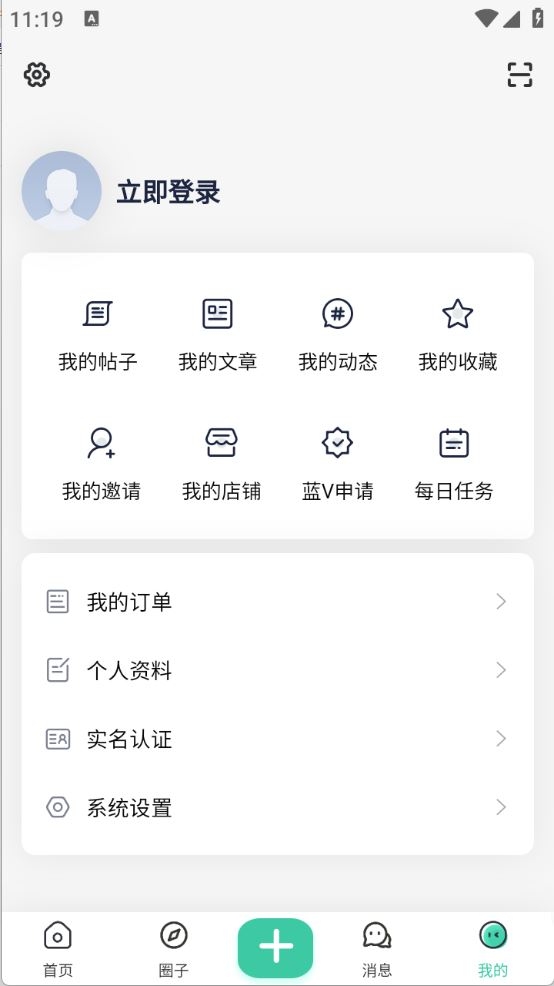View 我的动态
Image resolution: width=554 pixels, height=986 pixels.
pos(338,335)
